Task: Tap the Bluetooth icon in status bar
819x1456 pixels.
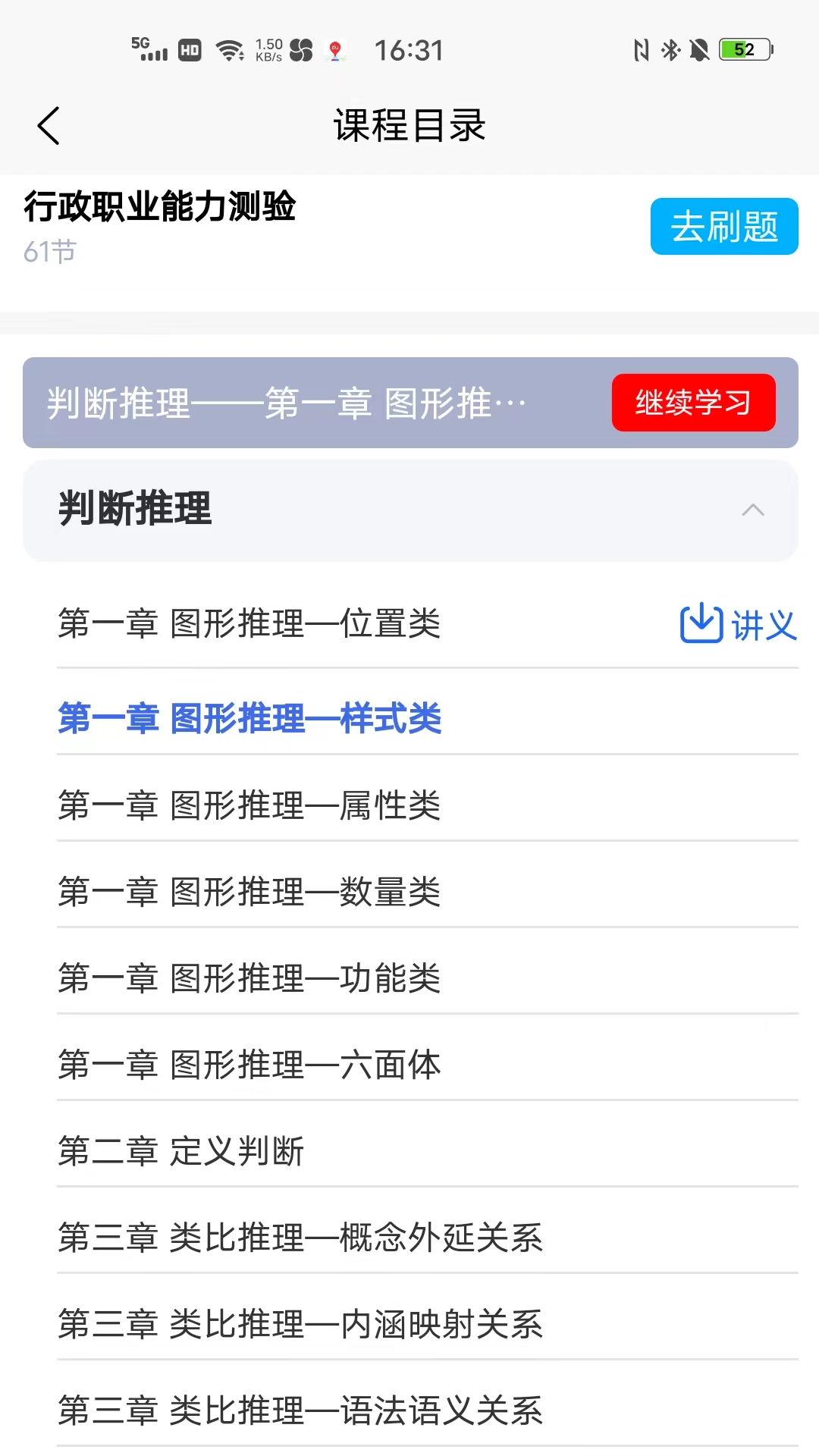Action: coord(669,49)
